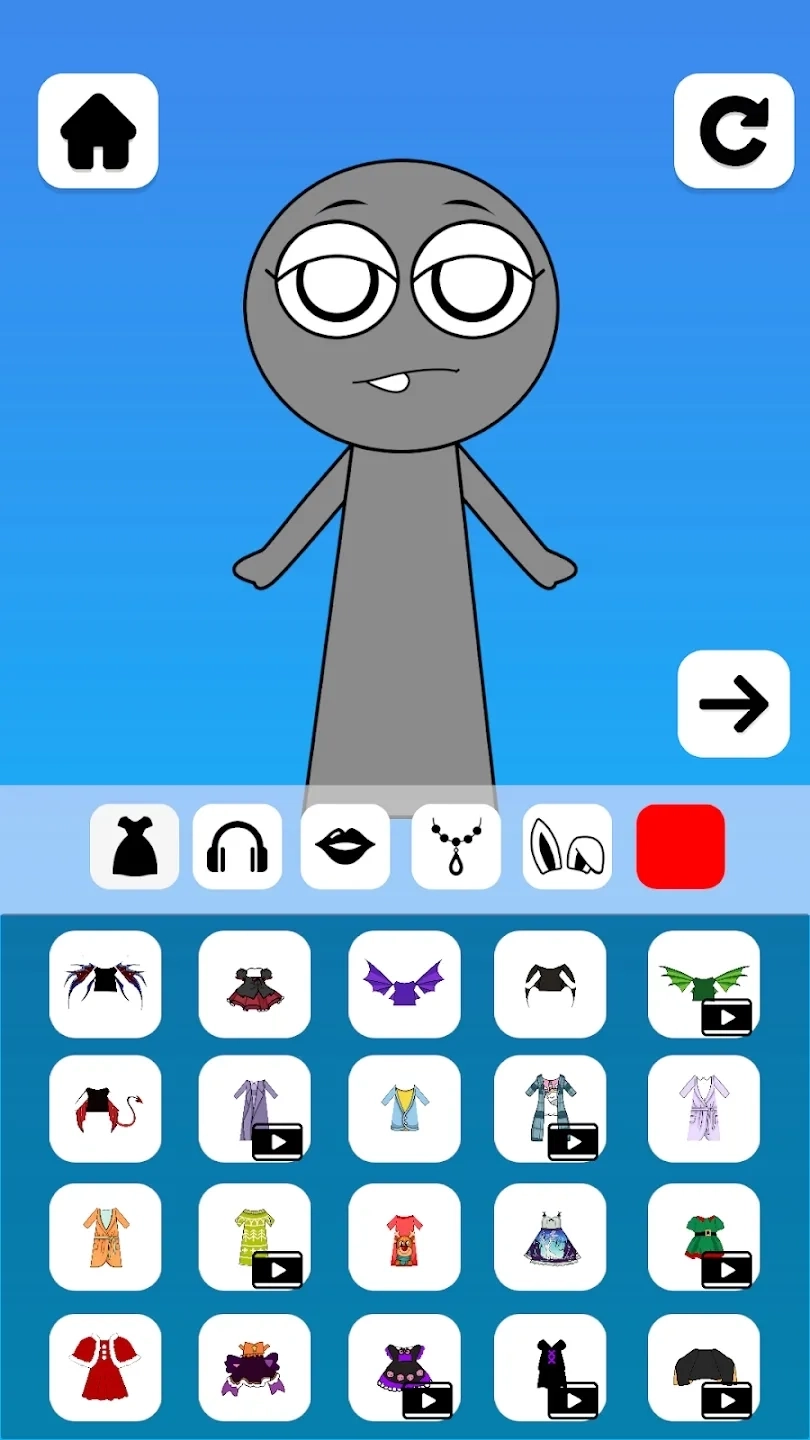The height and width of the screenshot is (1440, 810).
Task: Open the headphones accessory category
Action: [238, 847]
